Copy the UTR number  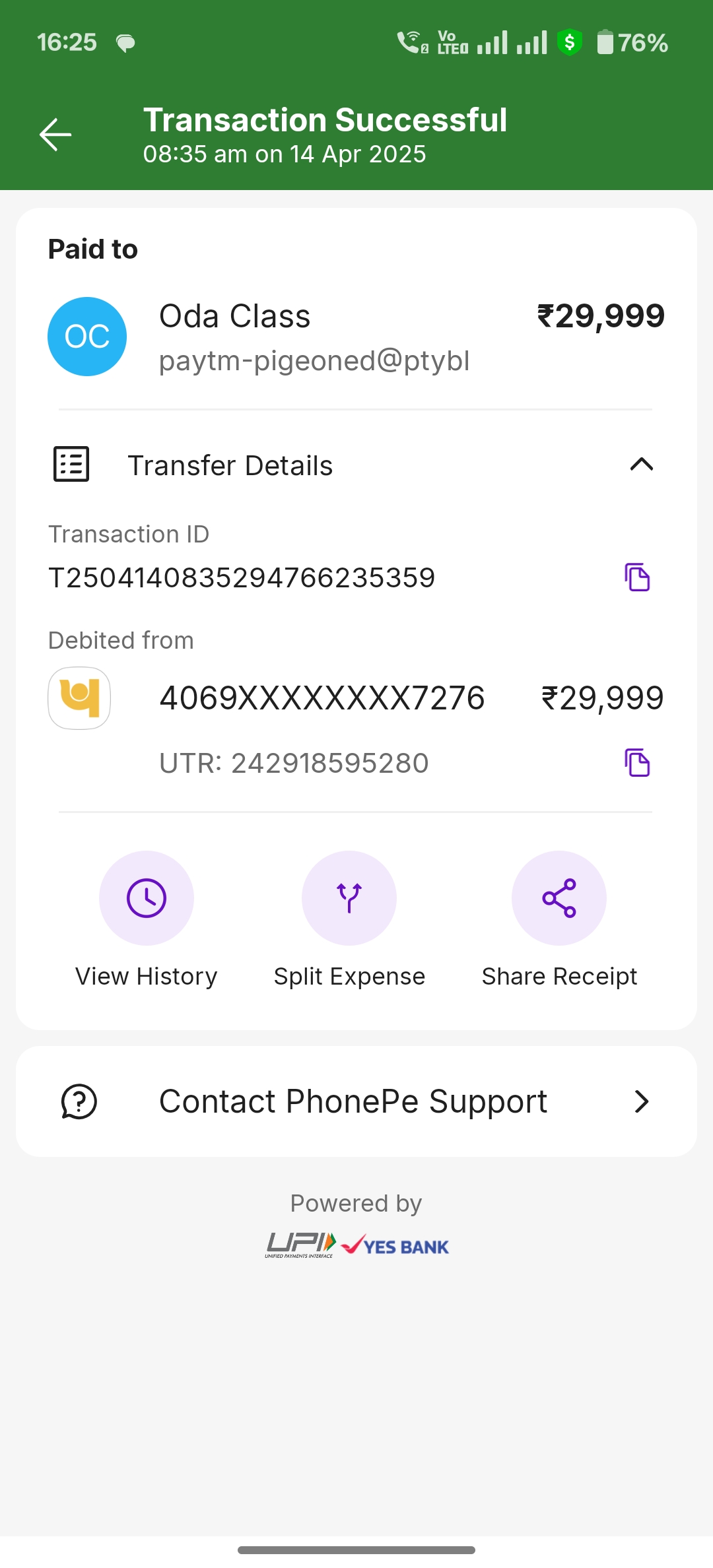(637, 763)
